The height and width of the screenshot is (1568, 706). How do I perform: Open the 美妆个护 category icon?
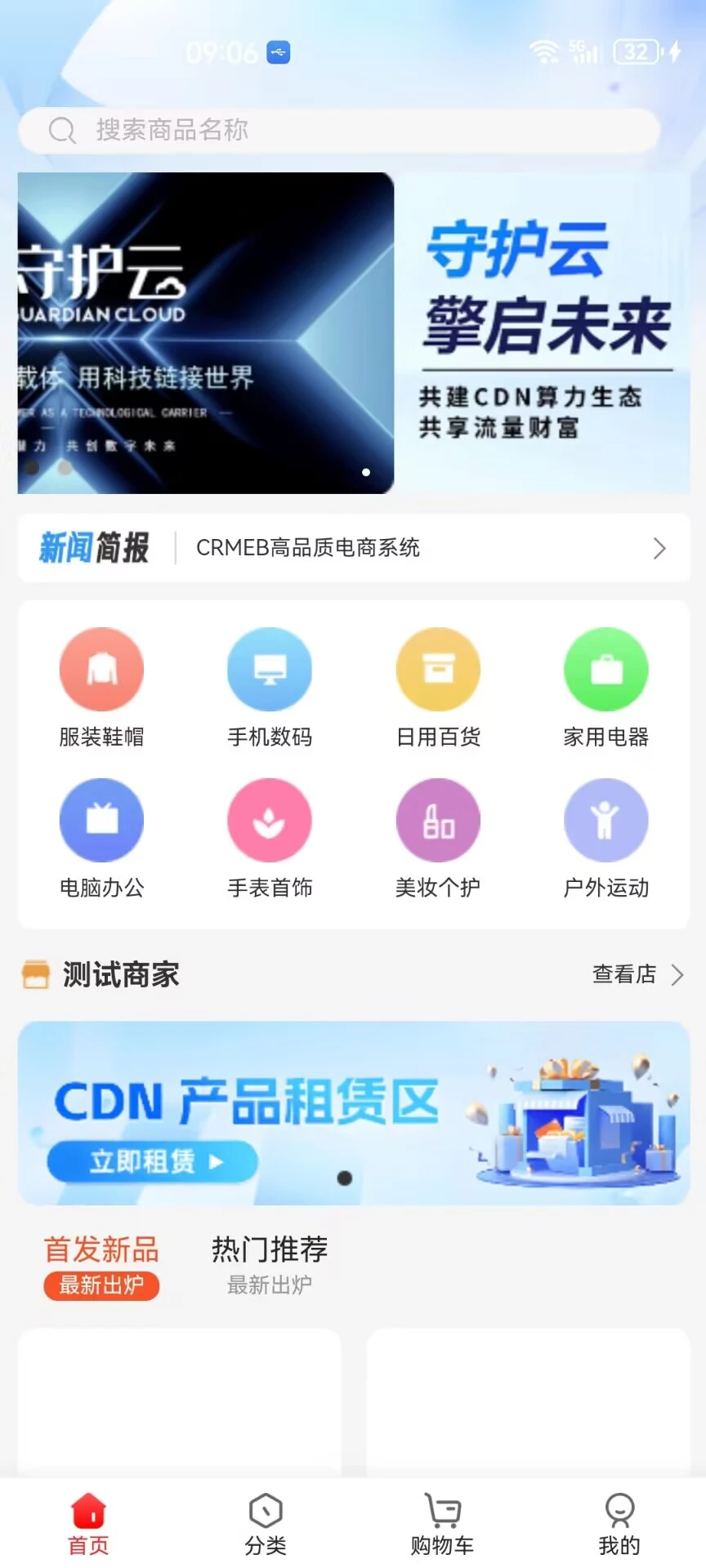pyautogui.click(x=438, y=820)
